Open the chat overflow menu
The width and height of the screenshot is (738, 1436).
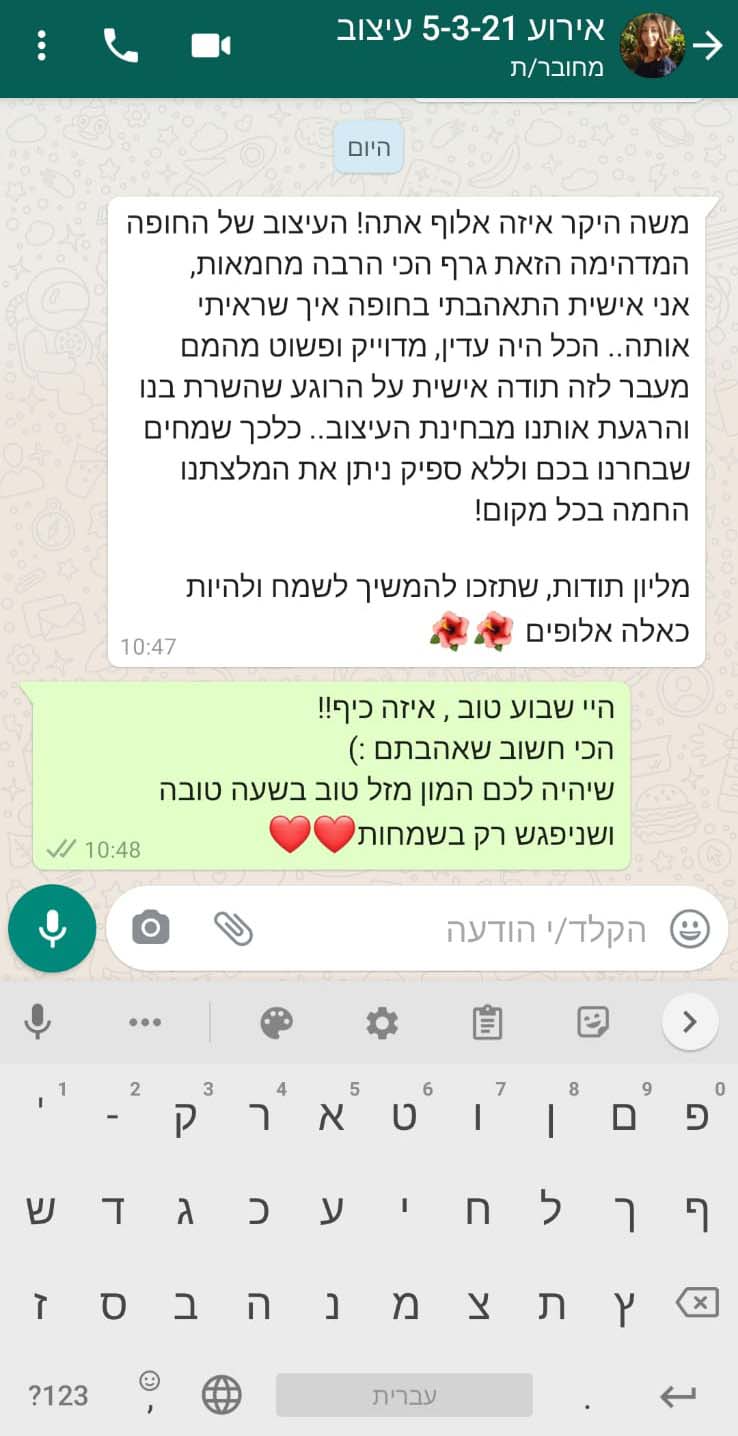tap(41, 46)
